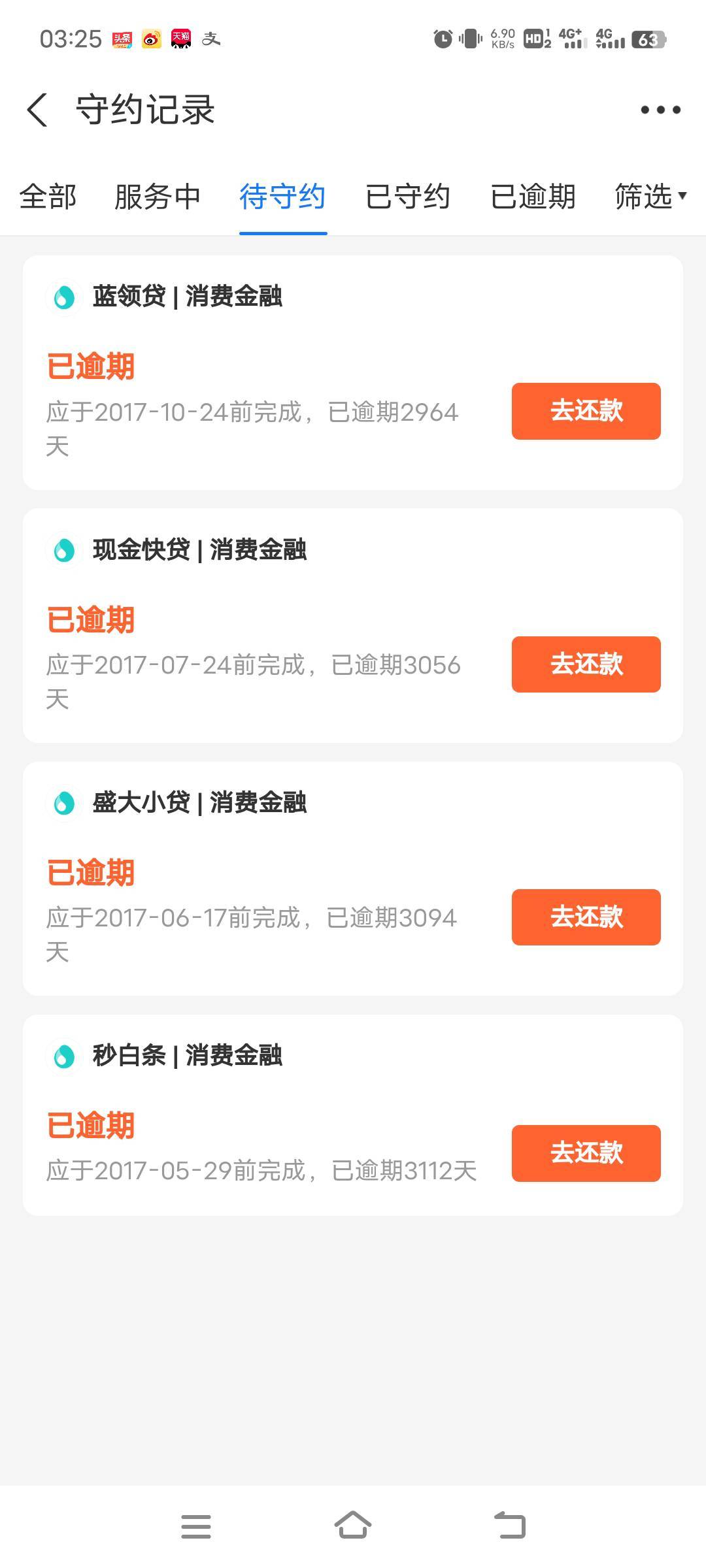
Task: Tap 去还款 for 蓝领贷
Action: 586,411
